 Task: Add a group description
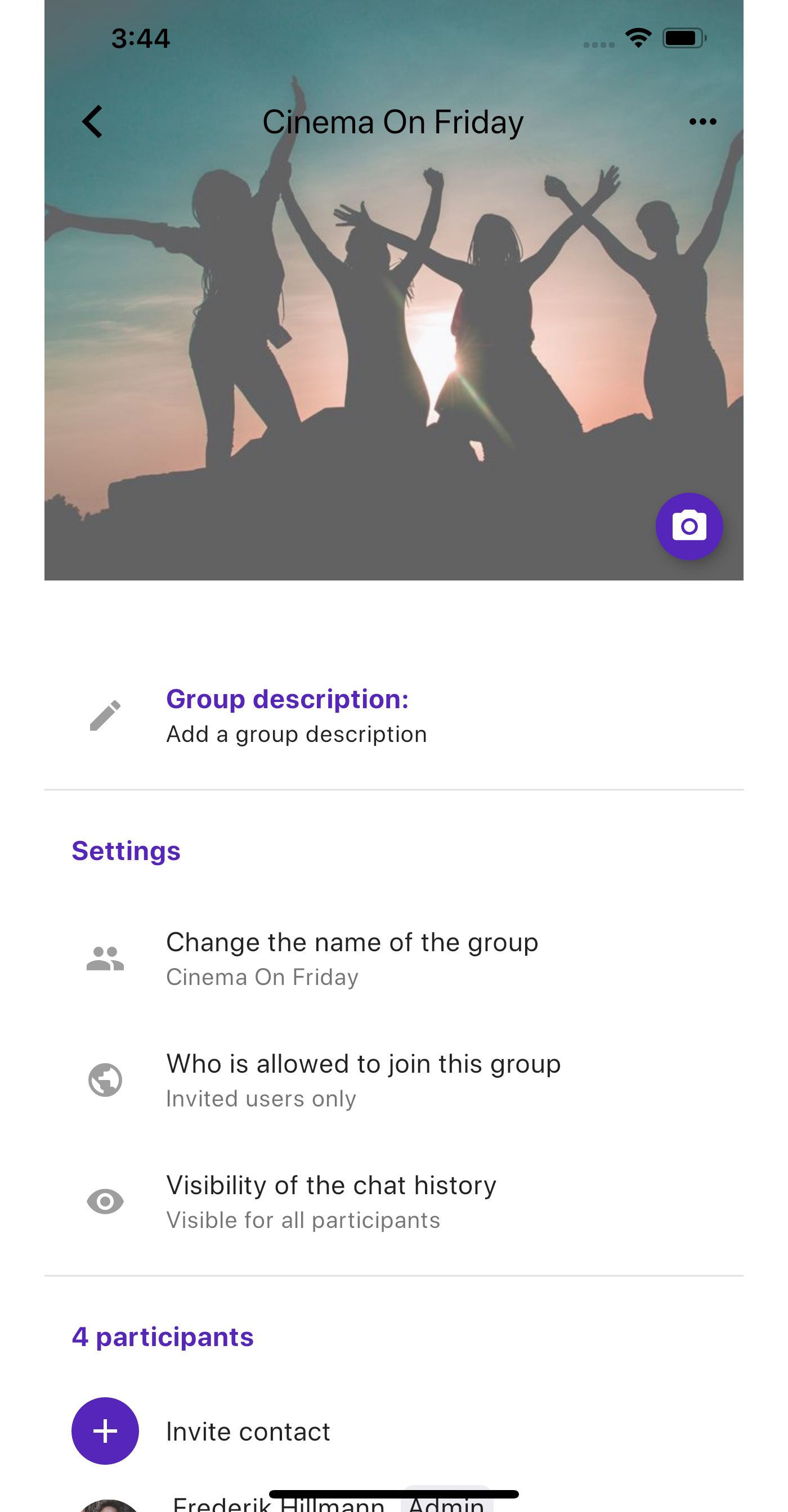[296, 715]
